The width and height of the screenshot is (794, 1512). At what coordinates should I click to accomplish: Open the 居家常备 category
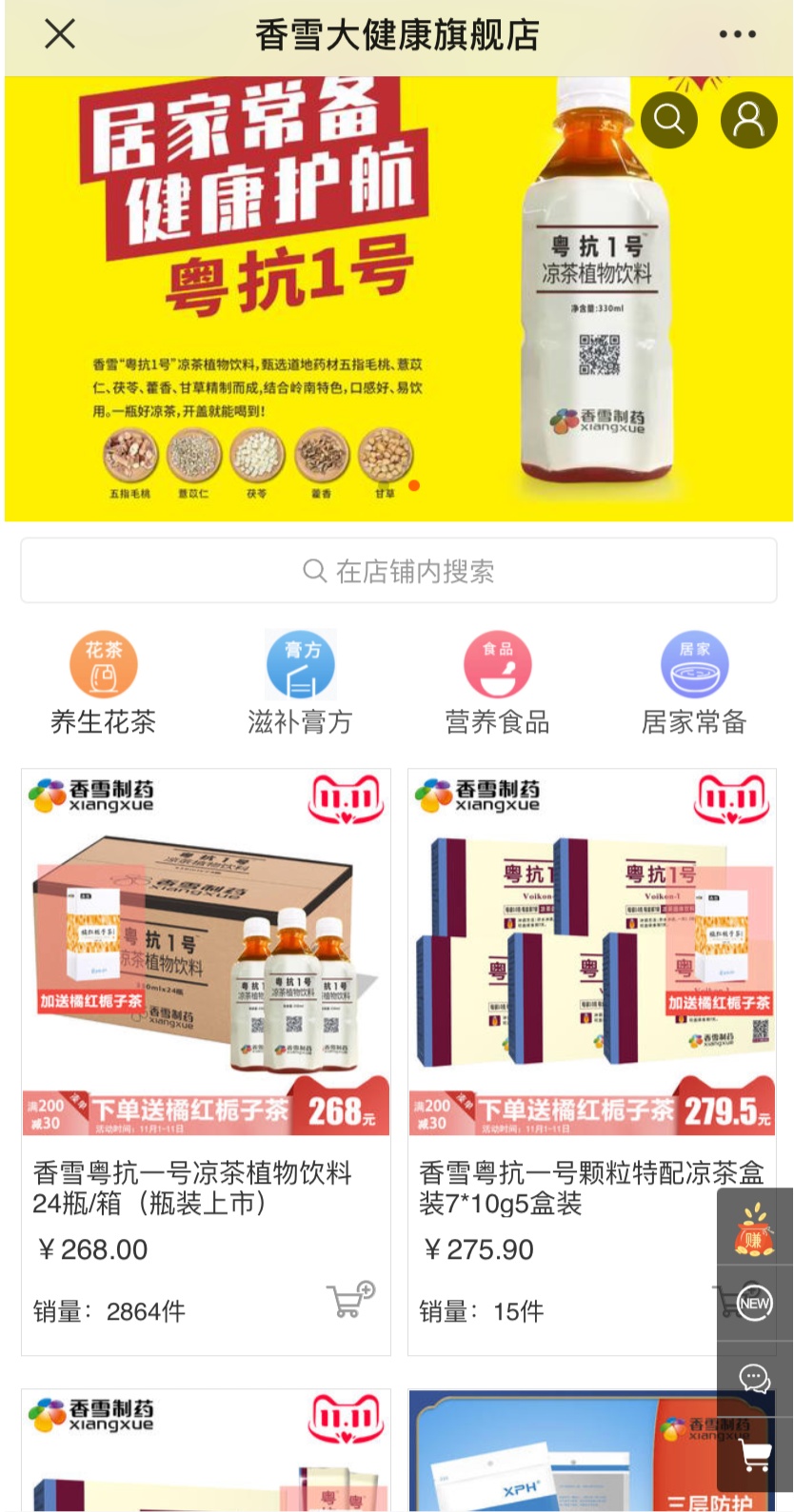(694, 683)
